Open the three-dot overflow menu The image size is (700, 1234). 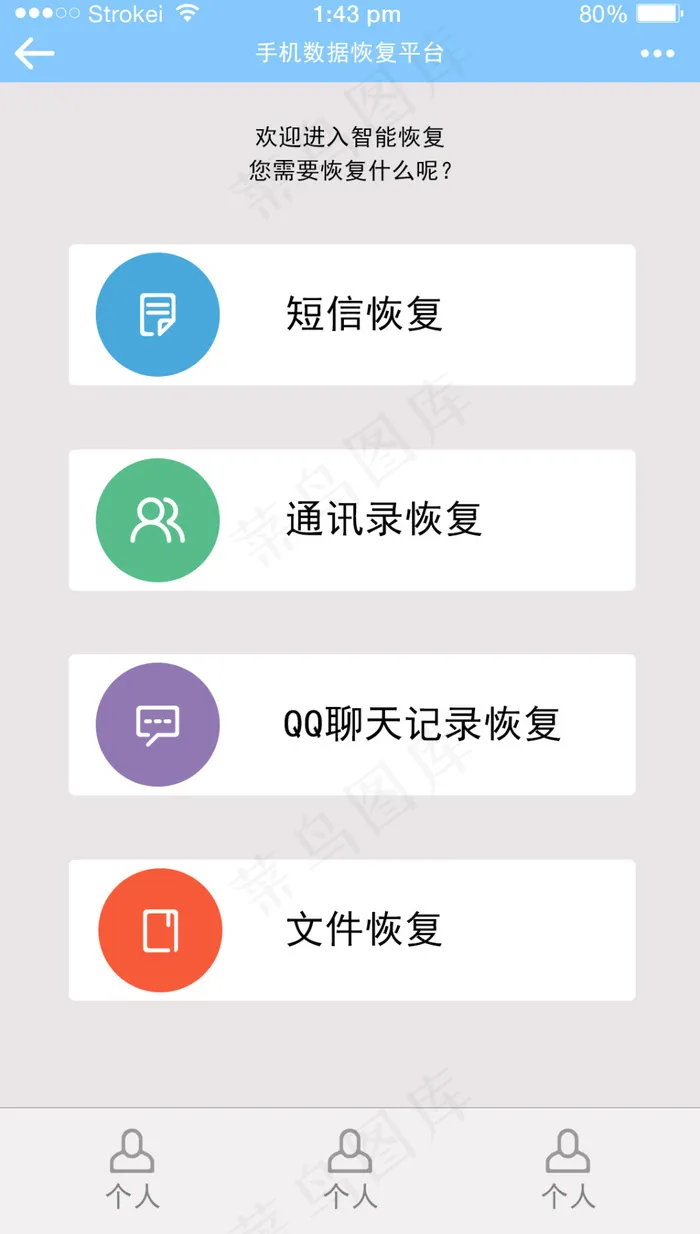click(x=657, y=54)
